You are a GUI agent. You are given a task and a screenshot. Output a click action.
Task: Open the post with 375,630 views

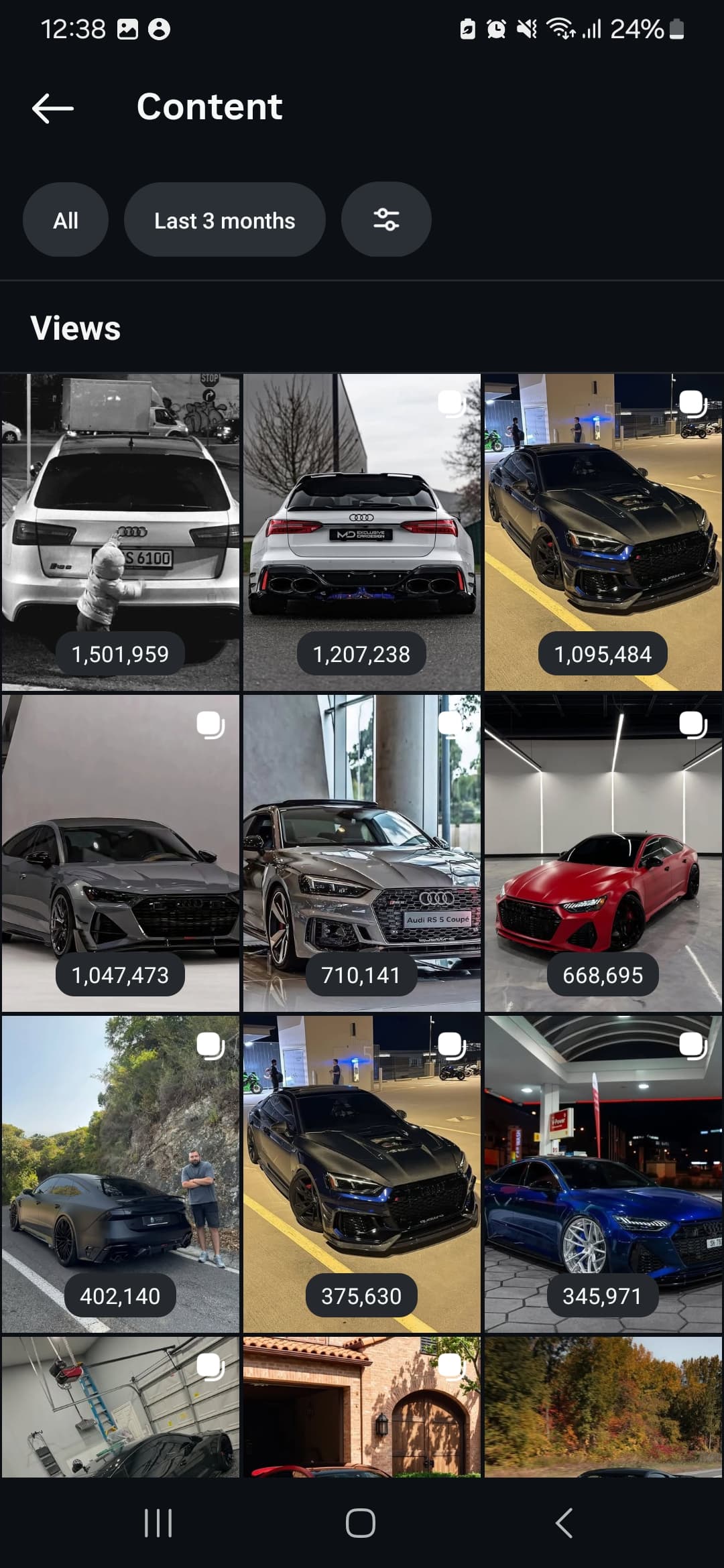tap(362, 1174)
